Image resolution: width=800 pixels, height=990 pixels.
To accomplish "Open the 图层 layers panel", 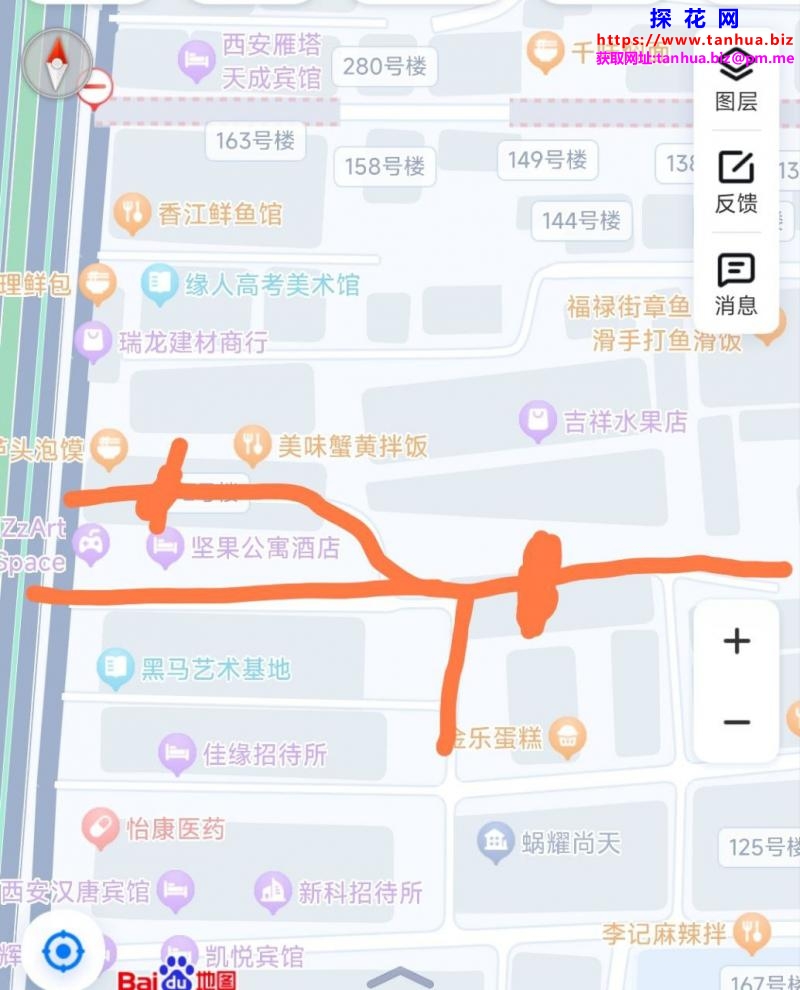I will [x=736, y=78].
